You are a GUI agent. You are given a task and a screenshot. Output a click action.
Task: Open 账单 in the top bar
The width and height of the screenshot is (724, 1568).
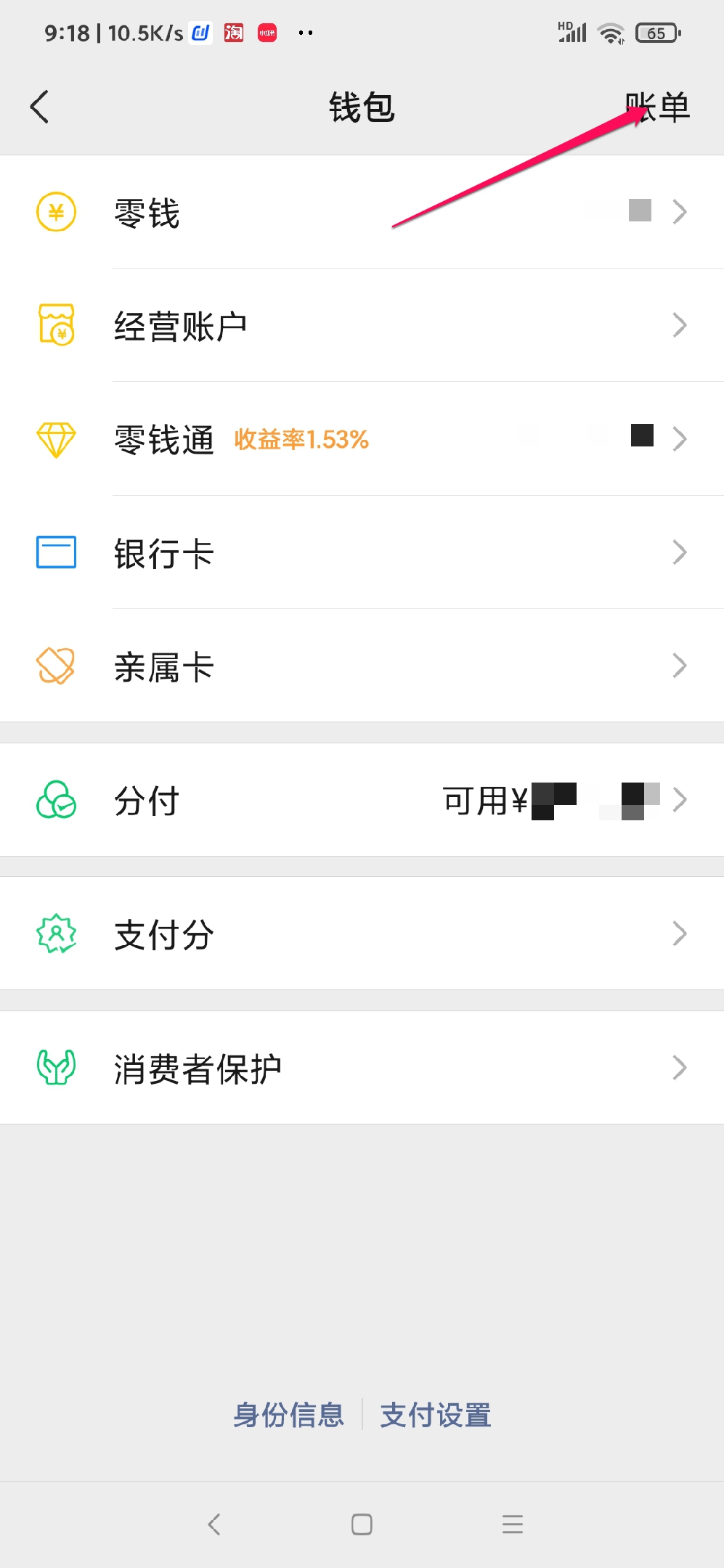[658, 107]
